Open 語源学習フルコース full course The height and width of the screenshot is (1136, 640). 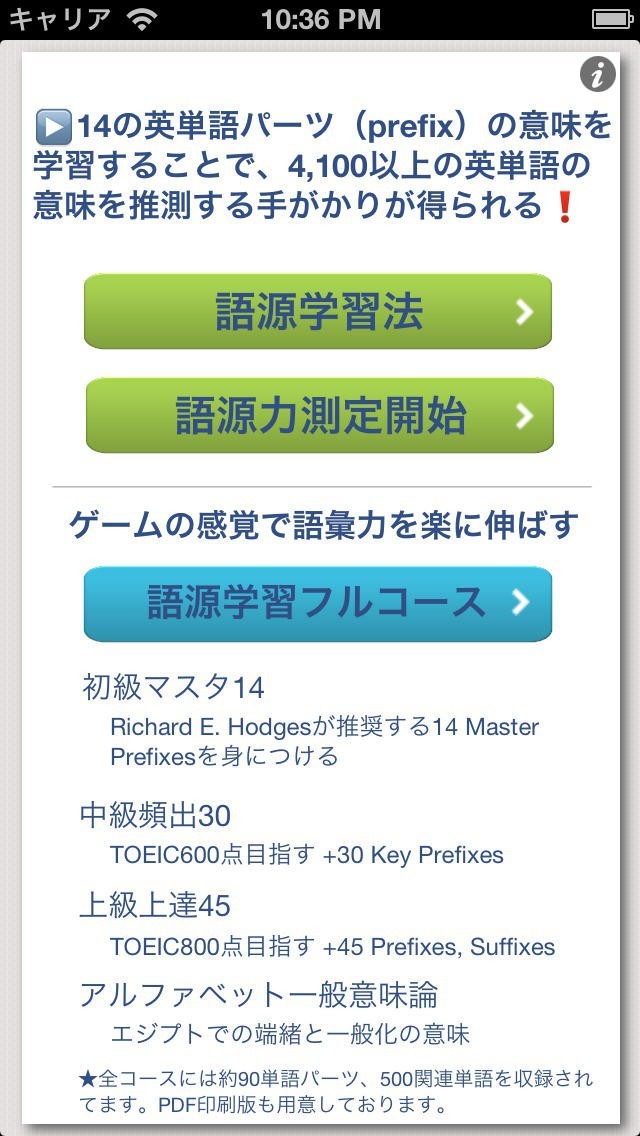(x=318, y=604)
